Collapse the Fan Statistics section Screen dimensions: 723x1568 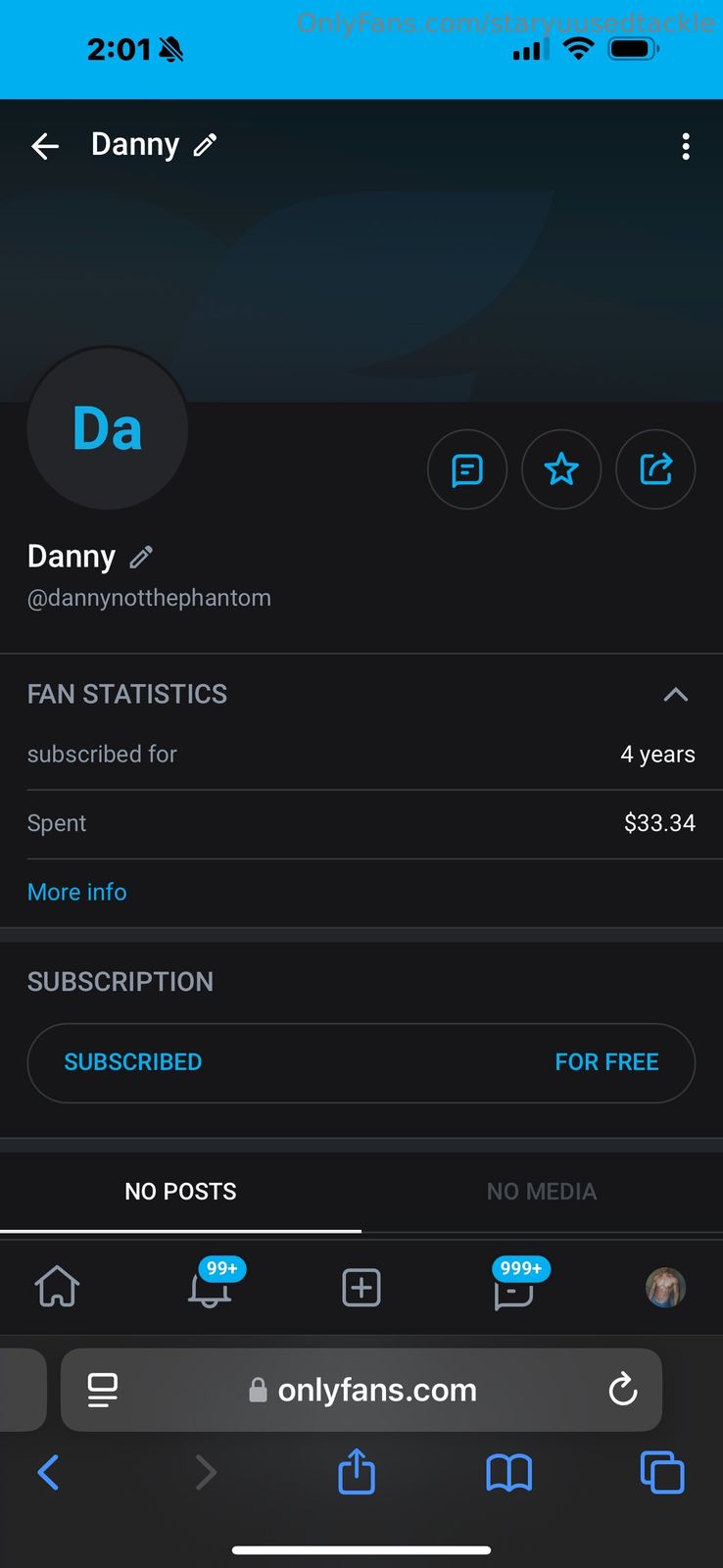(x=675, y=695)
